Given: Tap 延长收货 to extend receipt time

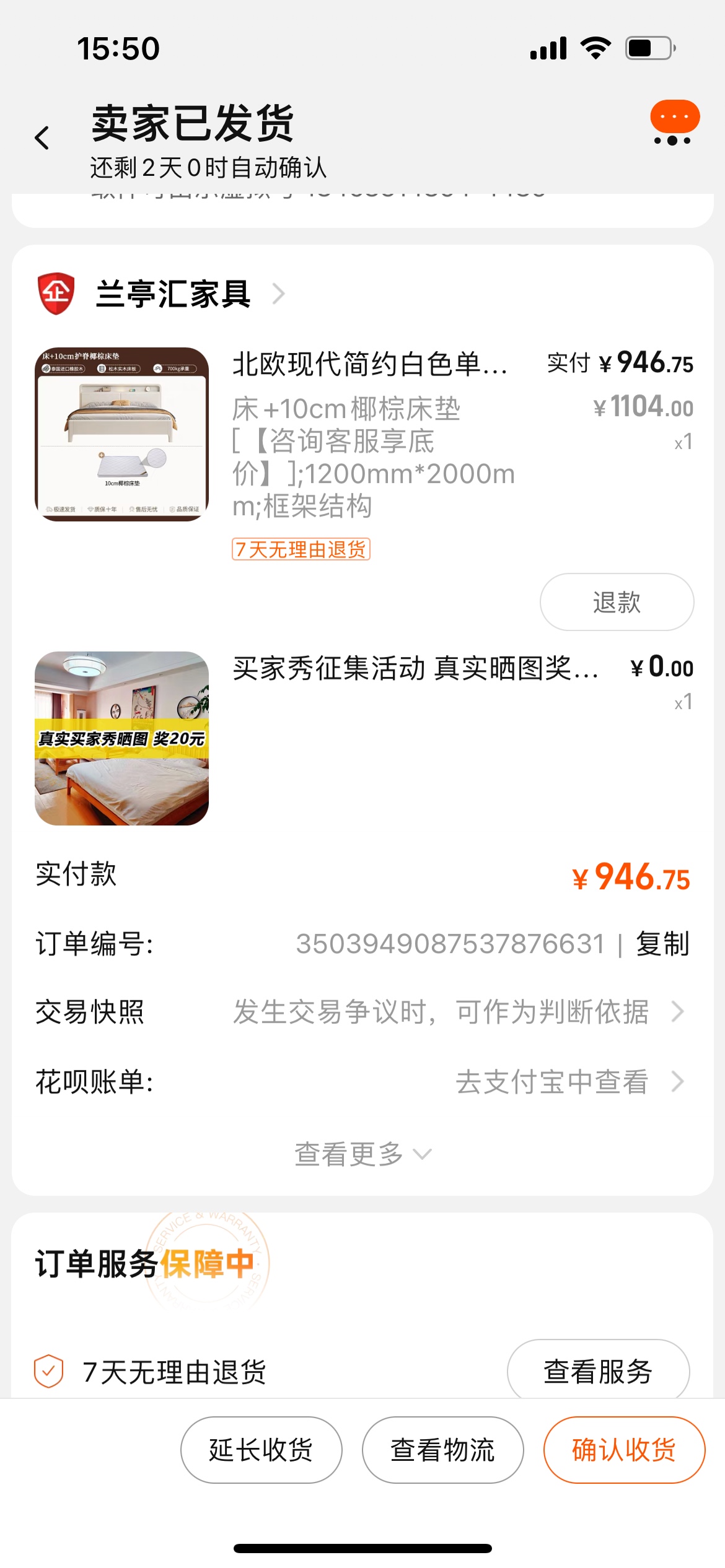Looking at the screenshot, I should [261, 1450].
